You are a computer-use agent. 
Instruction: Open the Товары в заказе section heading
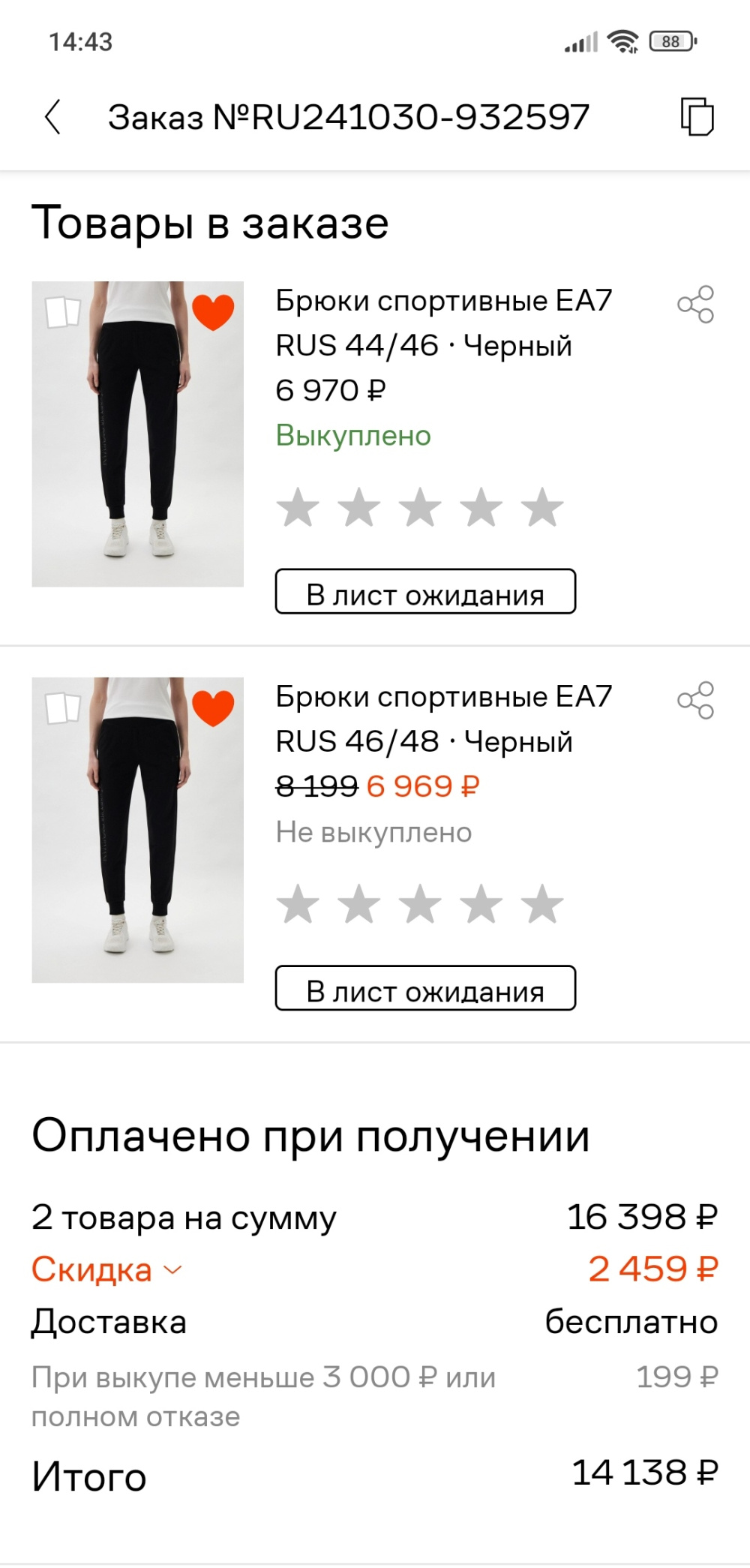pyautogui.click(x=209, y=221)
